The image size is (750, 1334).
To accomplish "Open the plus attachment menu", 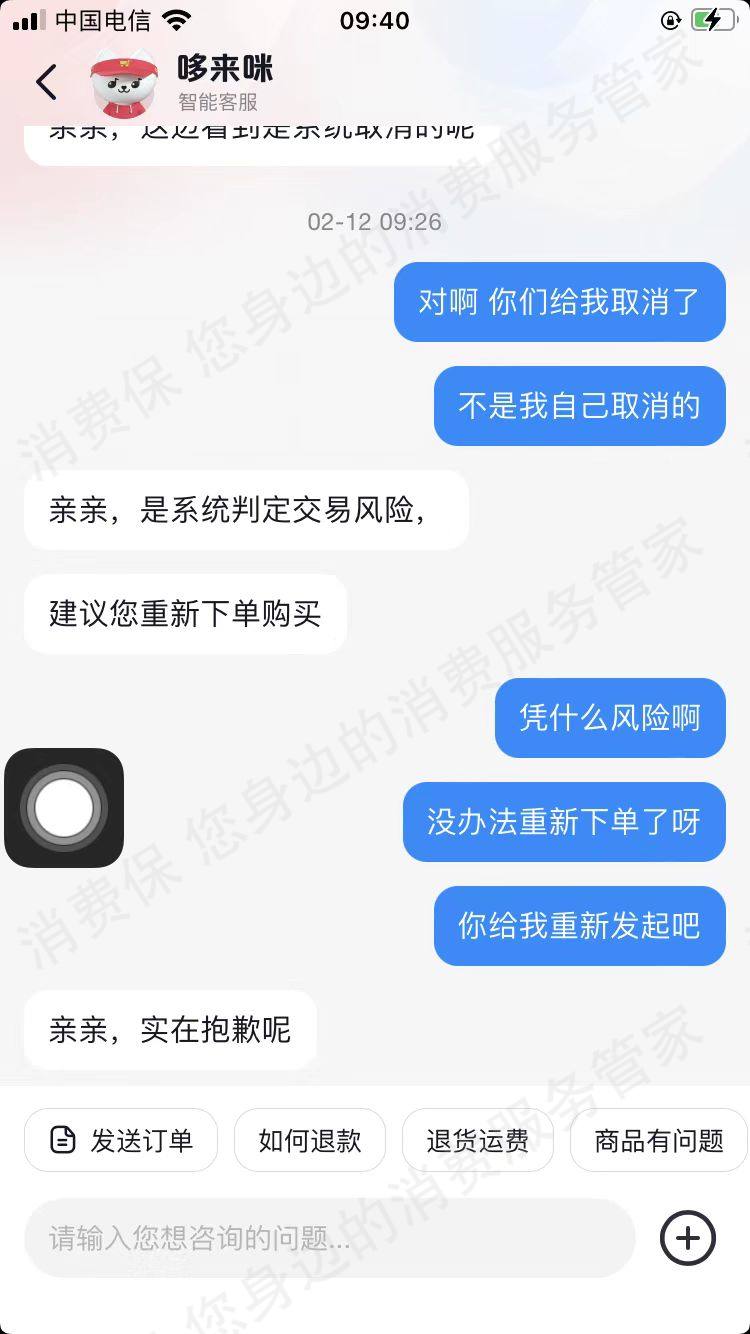I will click(x=688, y=1238).
